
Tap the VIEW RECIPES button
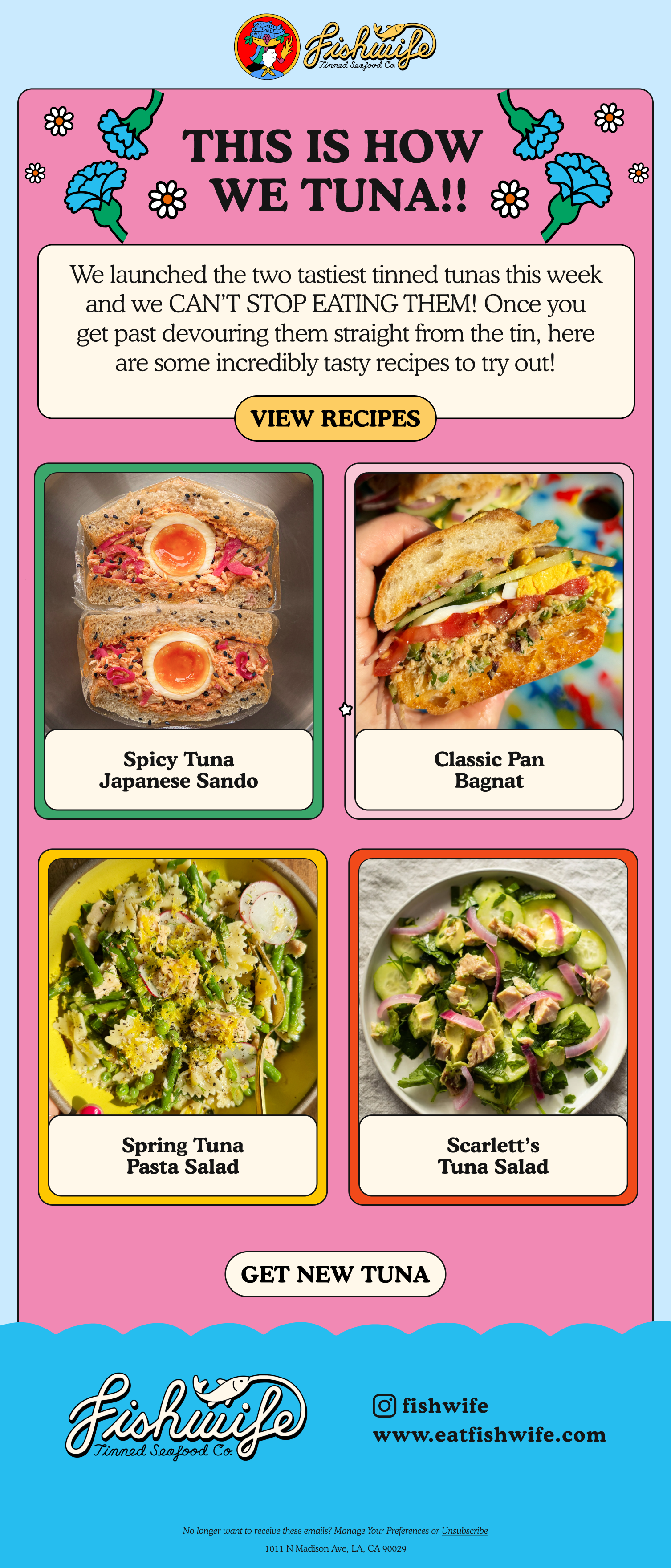[x=335, y=418]
